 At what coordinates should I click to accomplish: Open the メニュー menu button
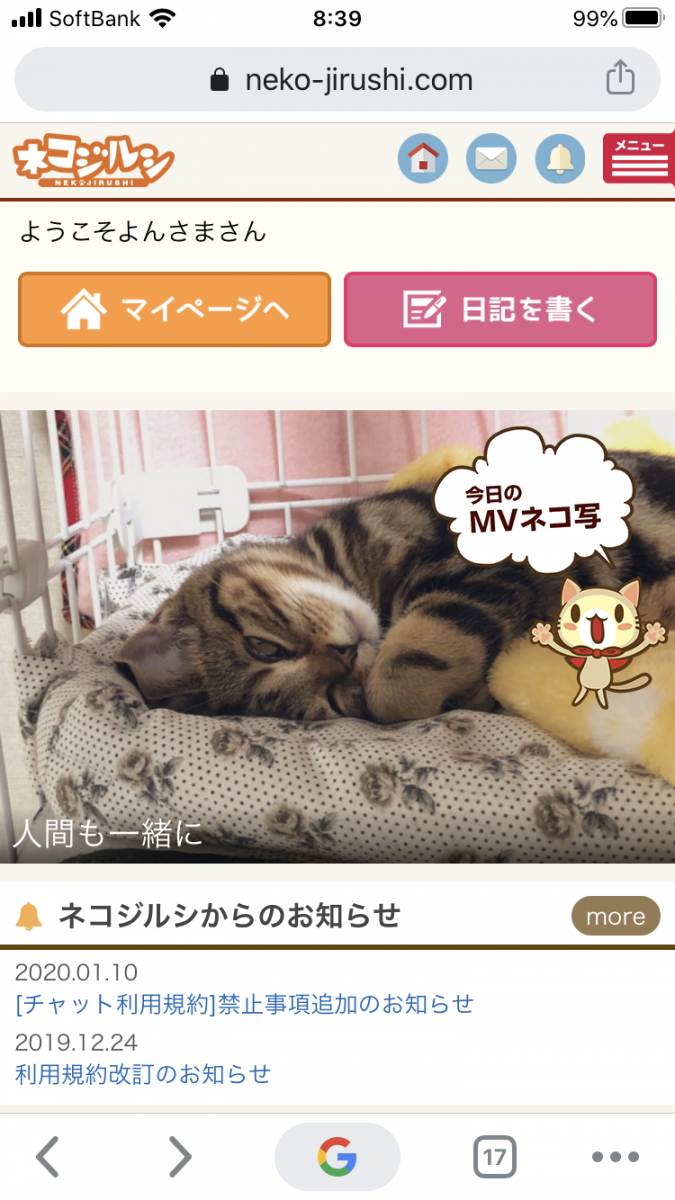coord(639,158)
